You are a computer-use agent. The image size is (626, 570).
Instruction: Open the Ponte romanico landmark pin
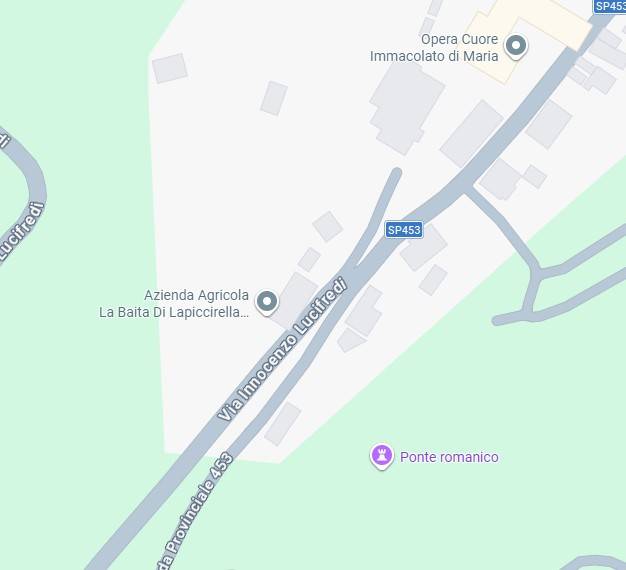click(381, 456)
